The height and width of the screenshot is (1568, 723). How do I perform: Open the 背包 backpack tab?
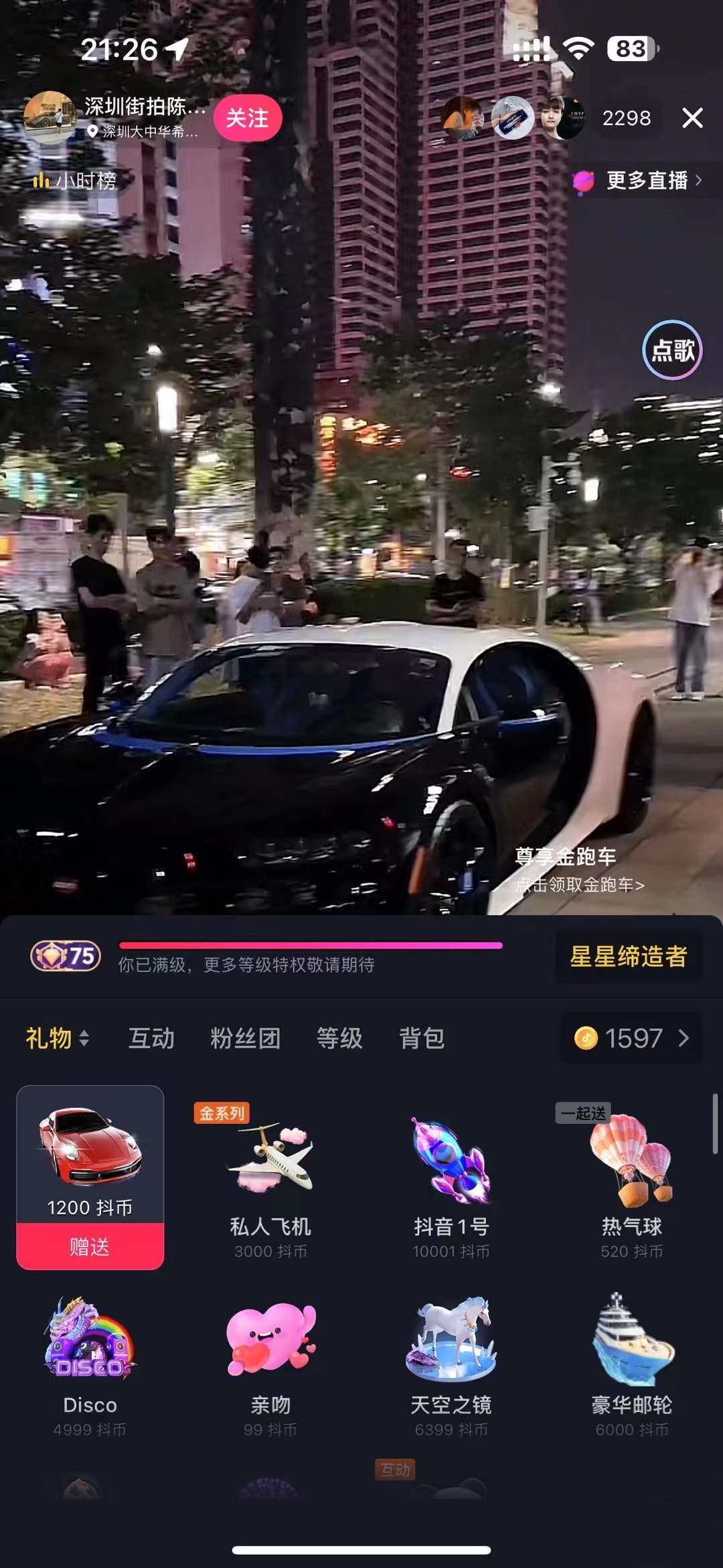point(422,1038)
